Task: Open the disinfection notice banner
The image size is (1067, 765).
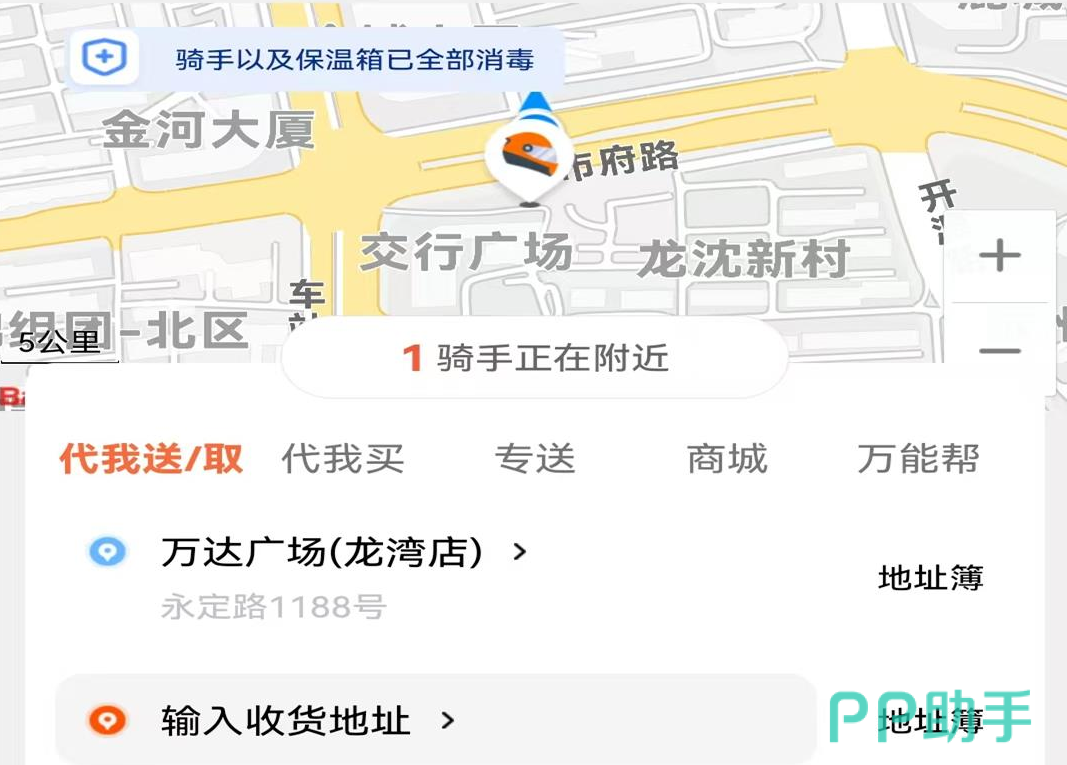Action: (315, 59)
